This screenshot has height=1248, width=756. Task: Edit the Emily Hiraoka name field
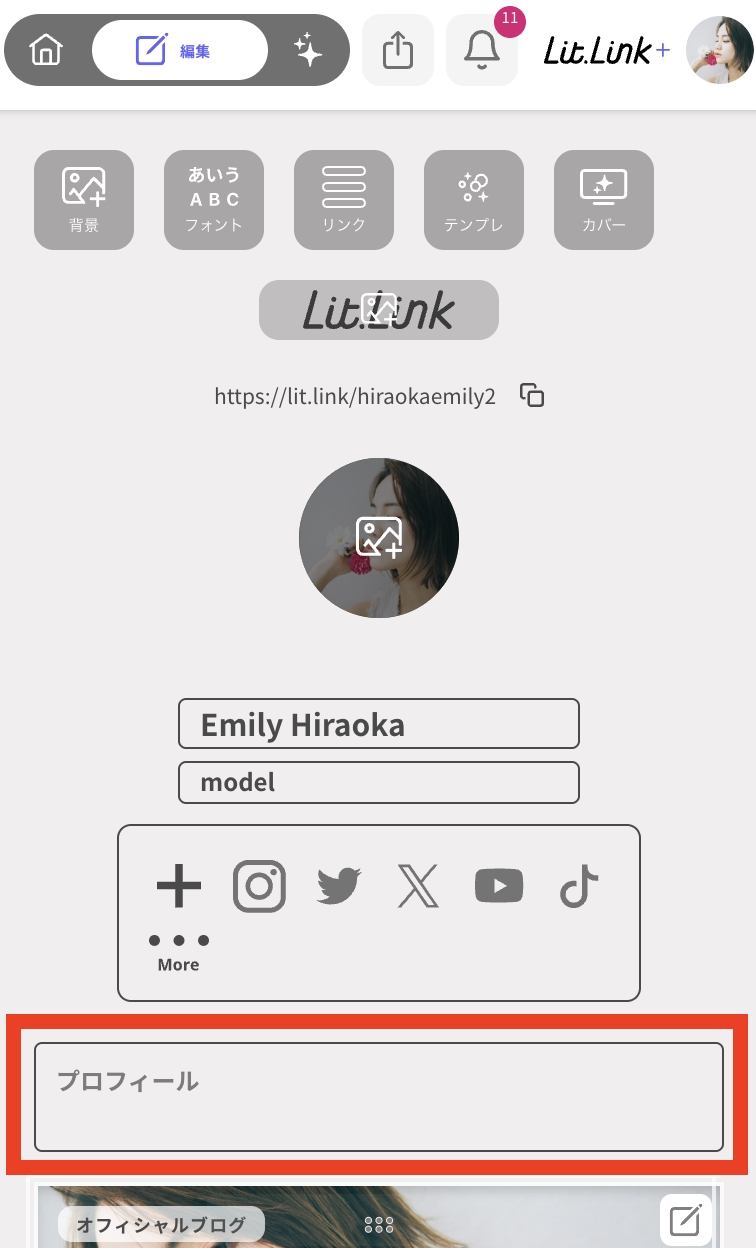tap(379, 724)
